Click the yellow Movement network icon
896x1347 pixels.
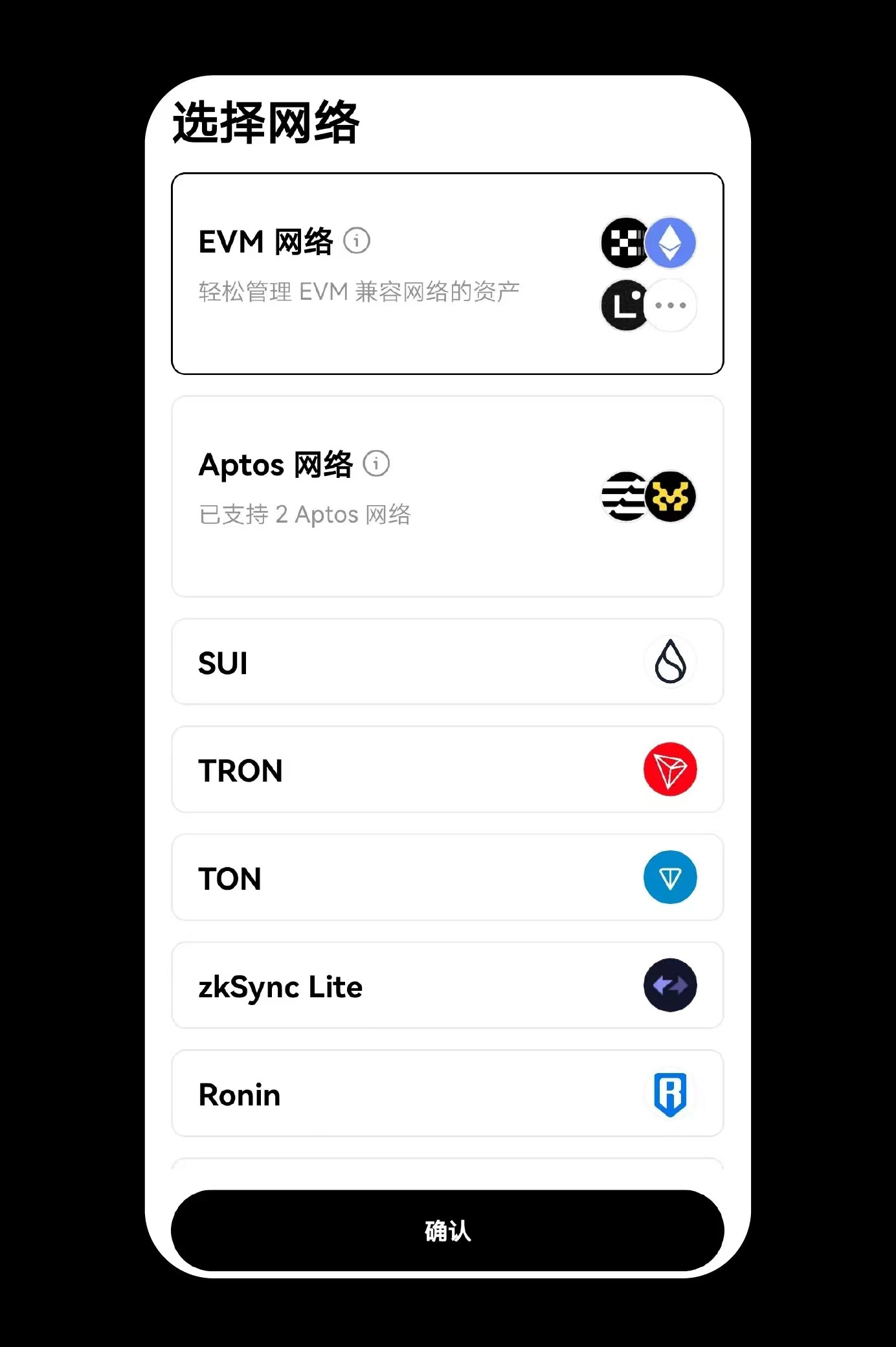point(671,497)
